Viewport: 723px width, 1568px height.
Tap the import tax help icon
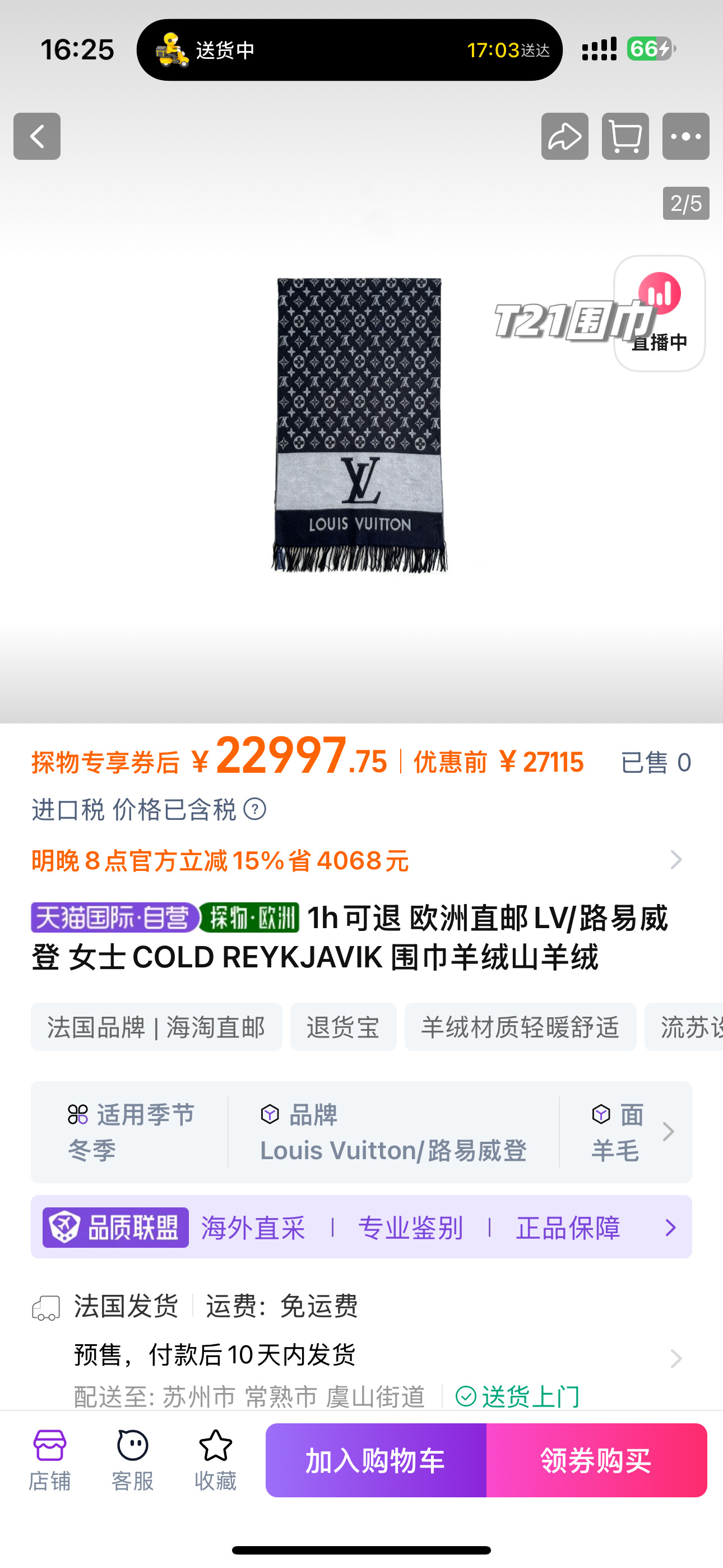tap(255, 810)
